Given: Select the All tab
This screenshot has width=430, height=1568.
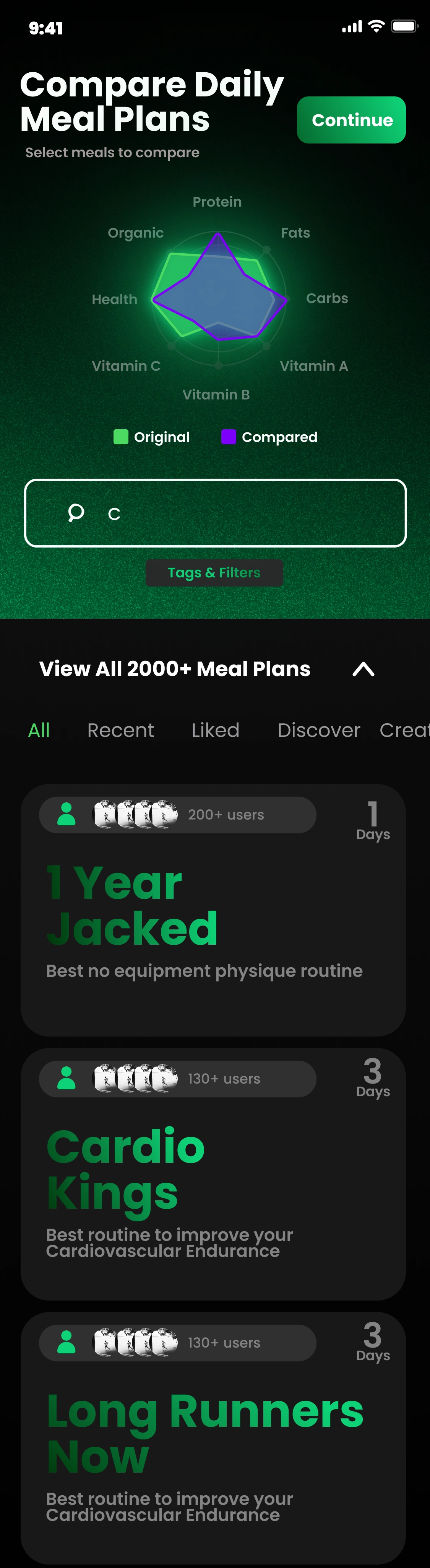Looking at the screenshot, I should (x=39, y=730).
